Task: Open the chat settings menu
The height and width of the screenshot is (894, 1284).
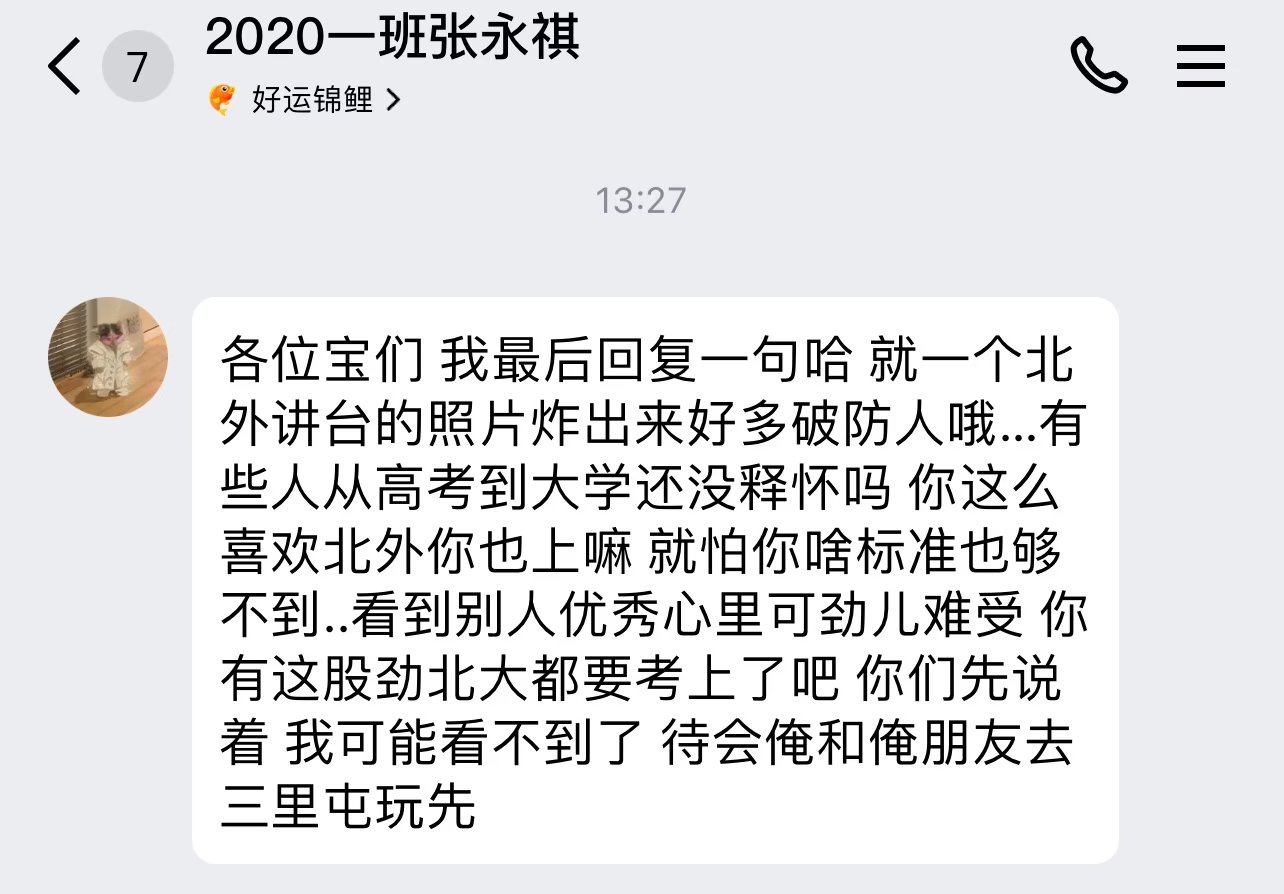Action: point(1201,67)
